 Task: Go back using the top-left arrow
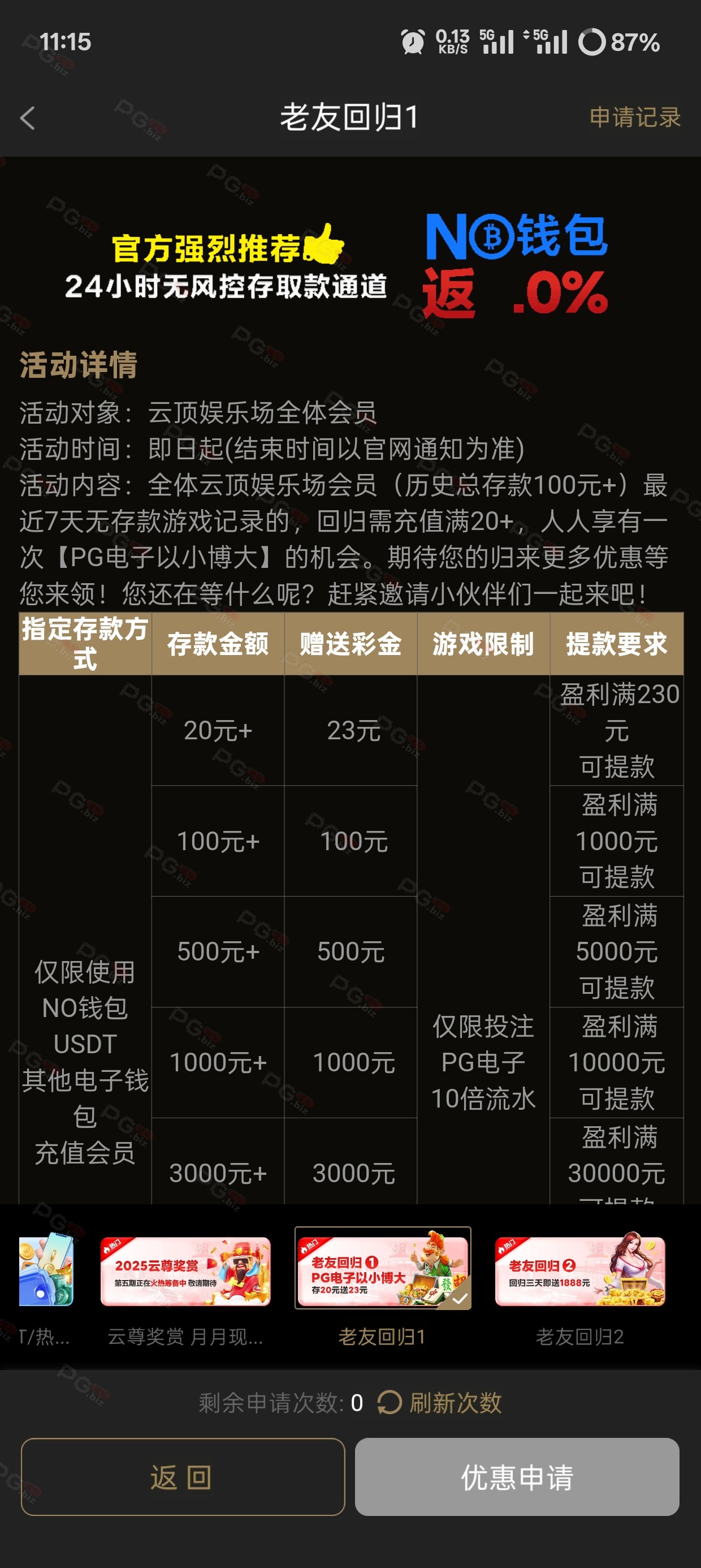tap(28, 118)
